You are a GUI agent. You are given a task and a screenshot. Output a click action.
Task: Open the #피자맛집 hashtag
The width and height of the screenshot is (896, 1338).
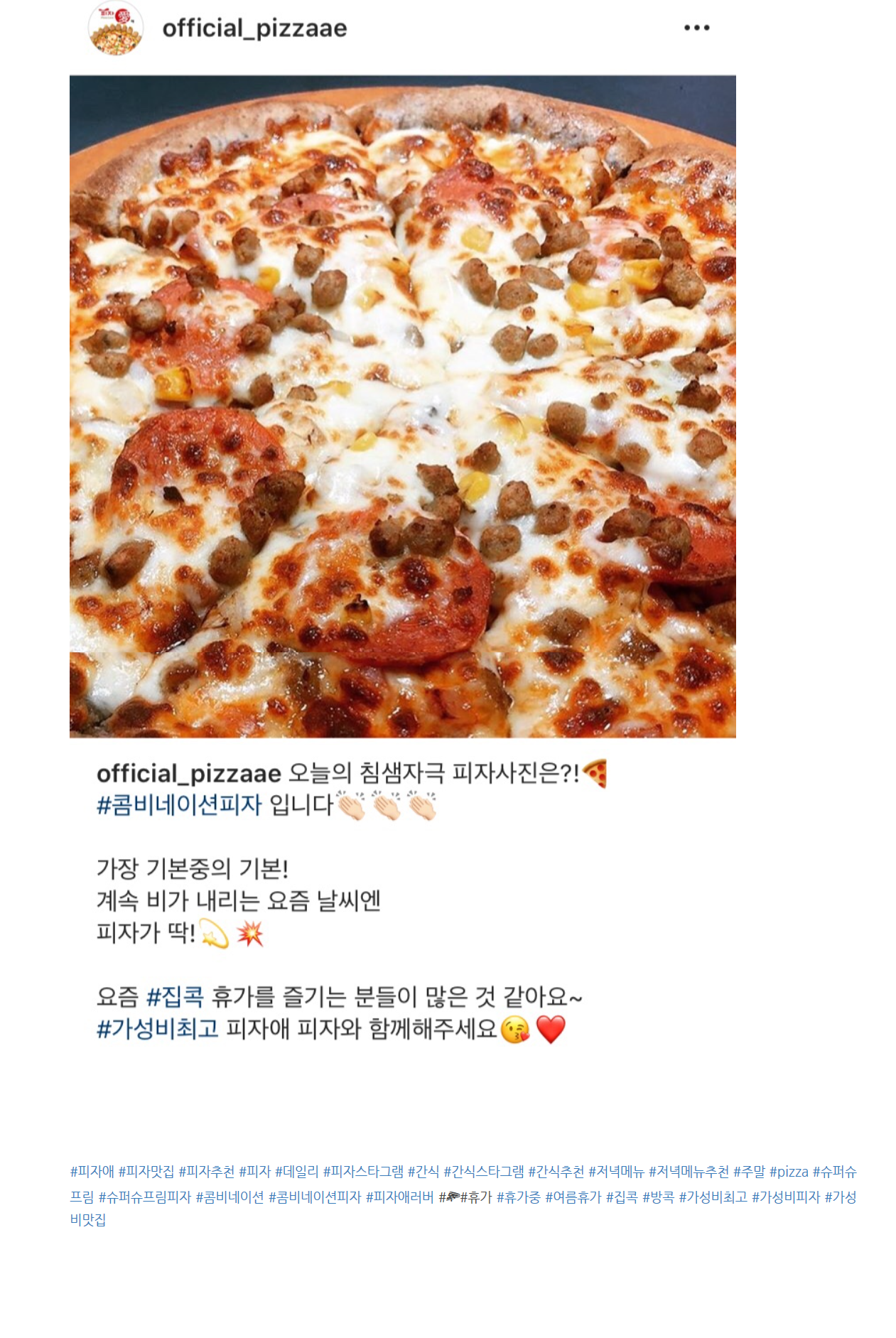146,1172
